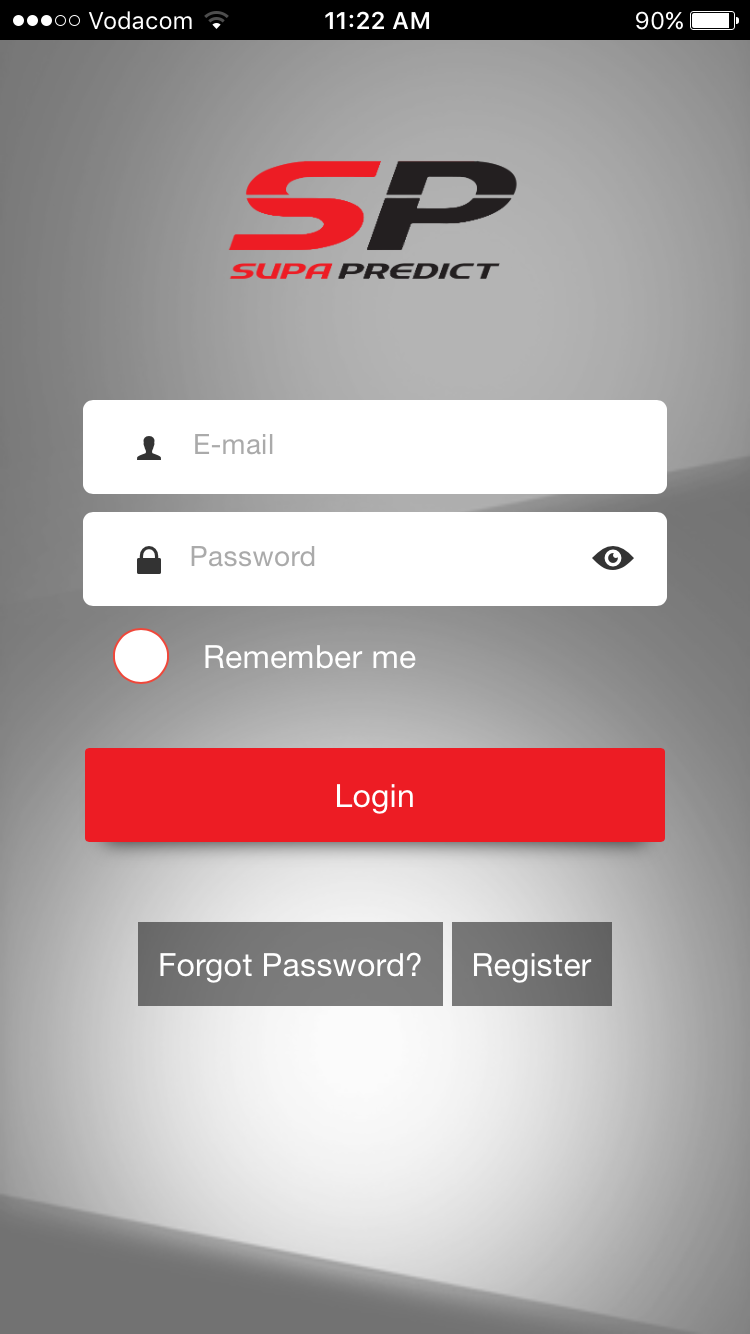
Task: Tap the red Login button
Action: [x=375, y=795]
